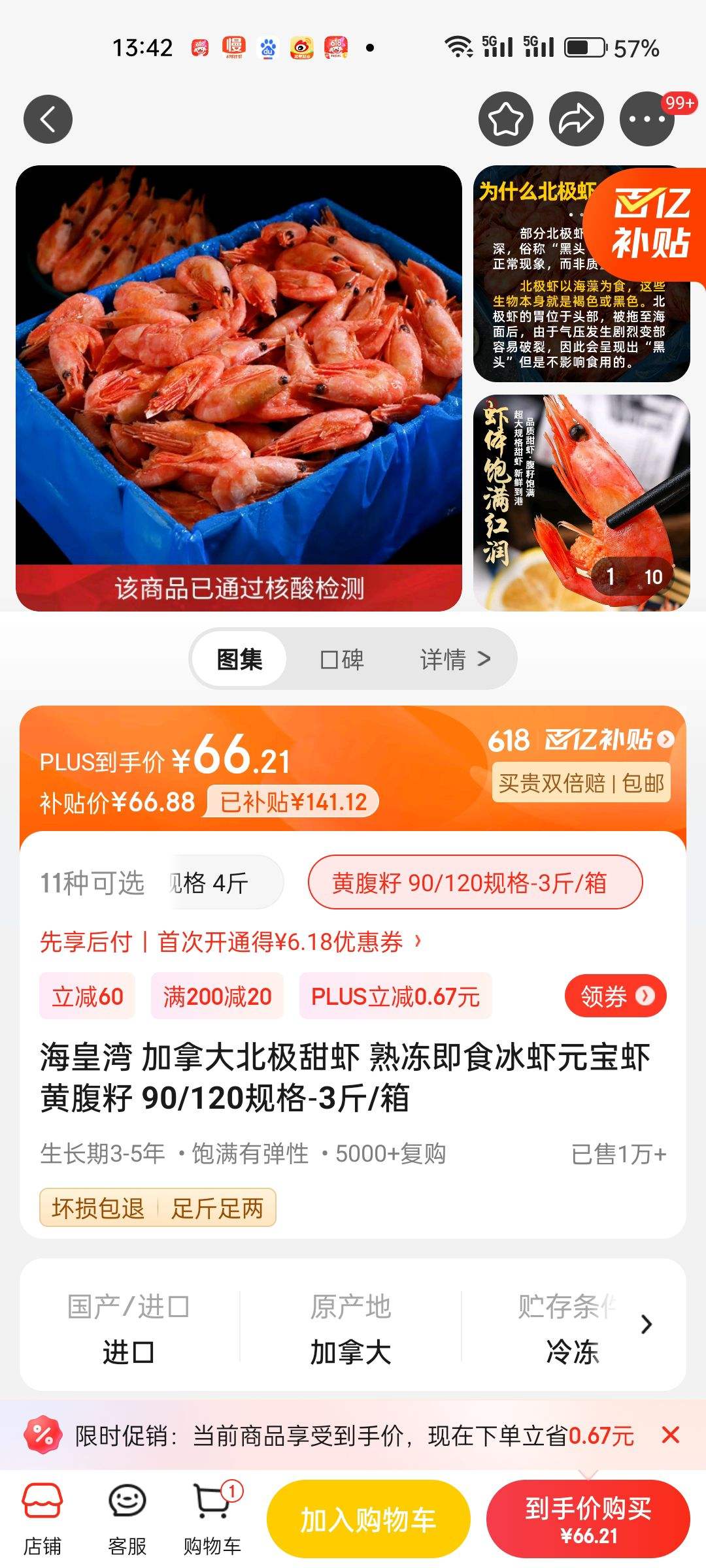
Task: Choose the 4斤 specification option
Action: click(x=216, y=883)
